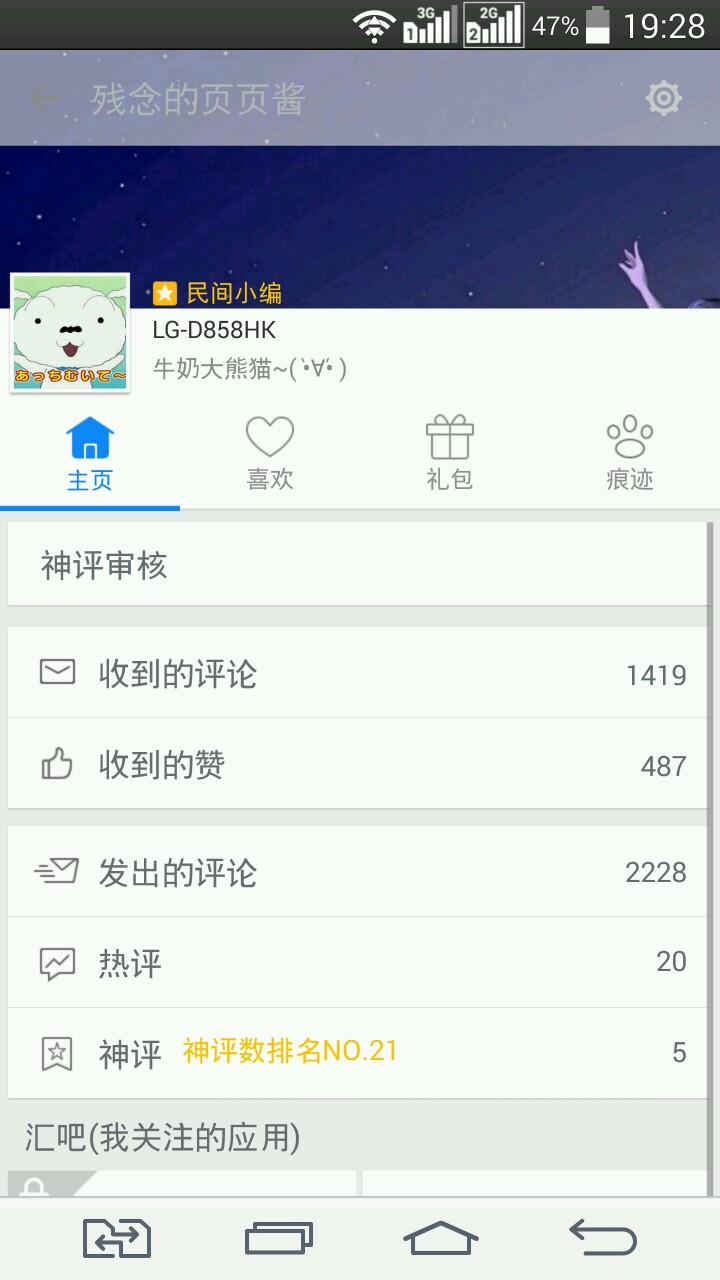Open the 神评 ranking row
Screen dimensions: 720x1280
358,1053
